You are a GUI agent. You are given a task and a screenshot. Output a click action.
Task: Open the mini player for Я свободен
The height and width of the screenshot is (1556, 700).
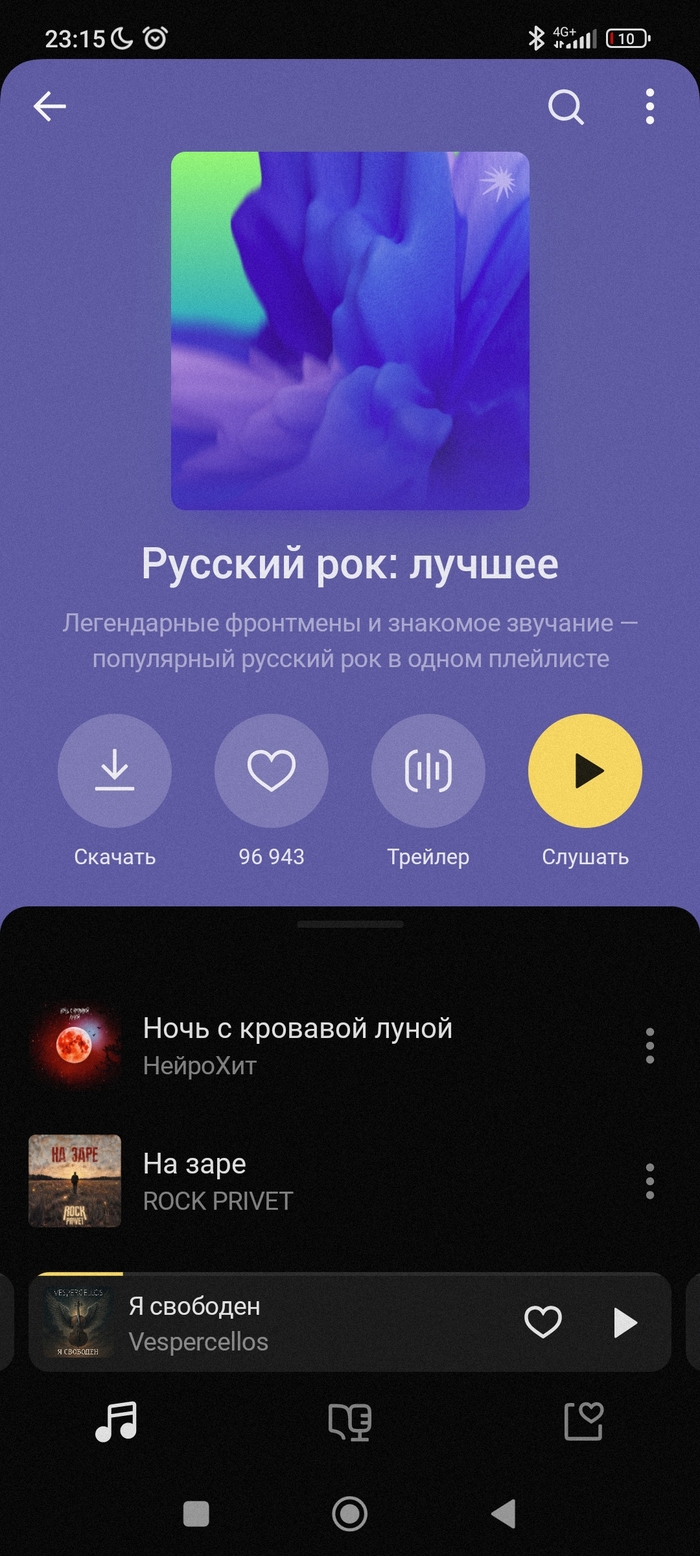coord(300,1322)
